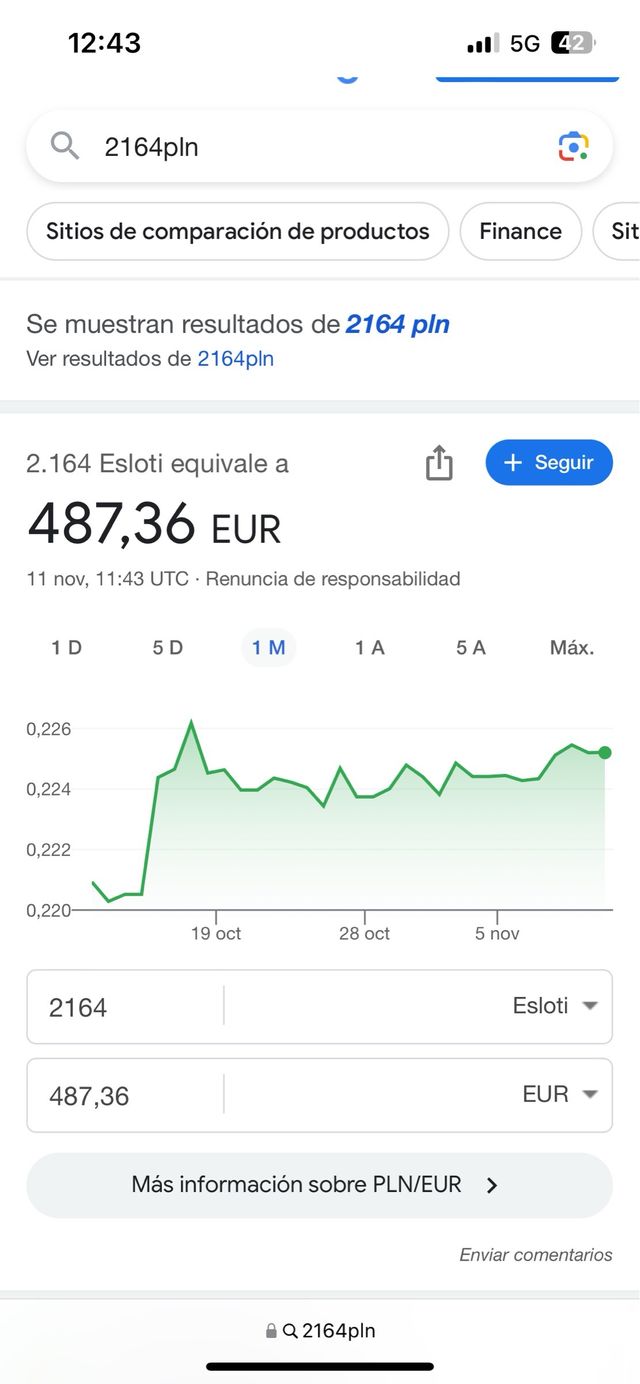Open the Esloti currency dropdown
The width and height of the screenshot is (640, 1384).
click(x=553, y=1006)
